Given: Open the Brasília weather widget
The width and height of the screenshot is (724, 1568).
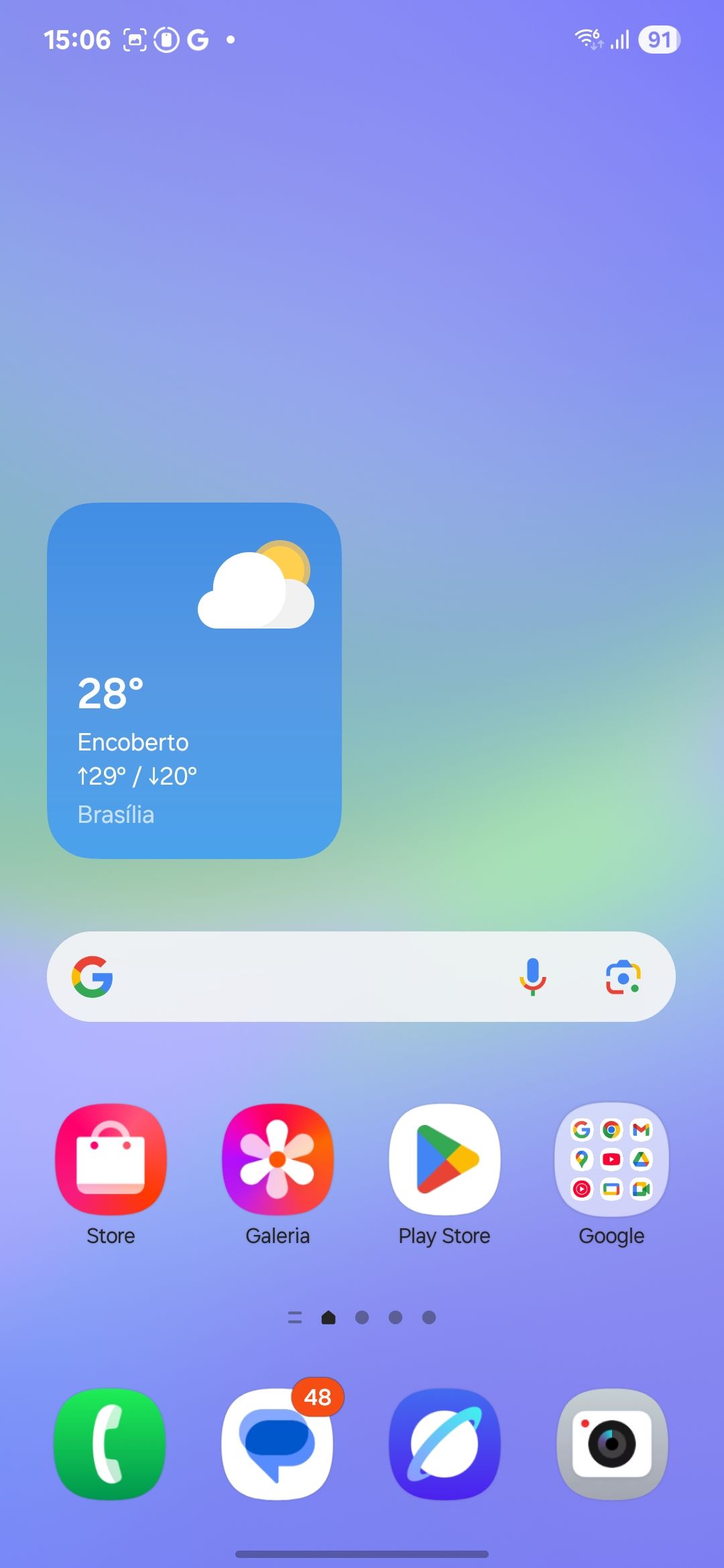Looking at the screenshot, I should [x=194, y=680].
